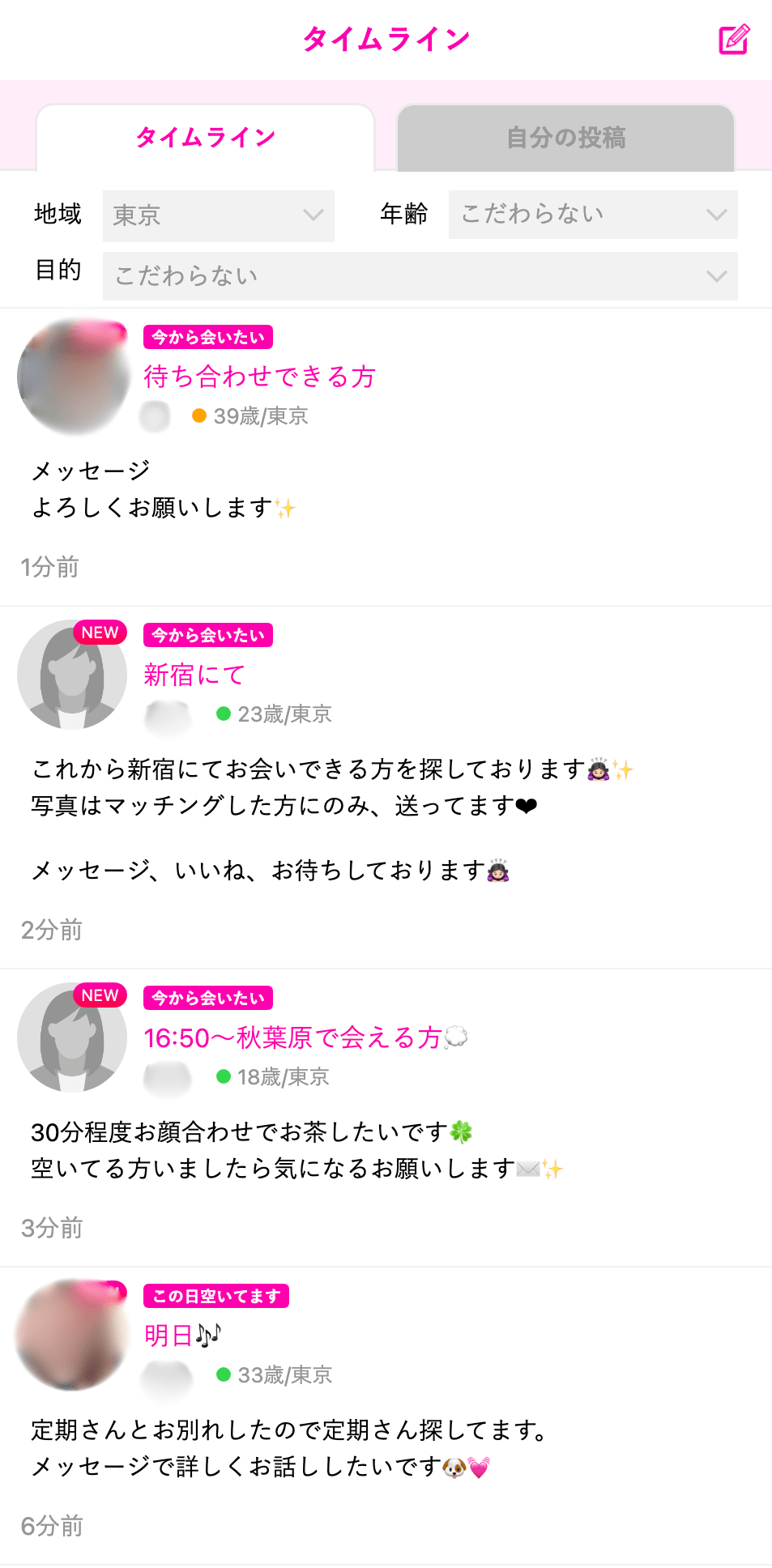Screen dimensions: 772x1568
Task: Tap the compose new post icon
Action: tap(734, 39)
